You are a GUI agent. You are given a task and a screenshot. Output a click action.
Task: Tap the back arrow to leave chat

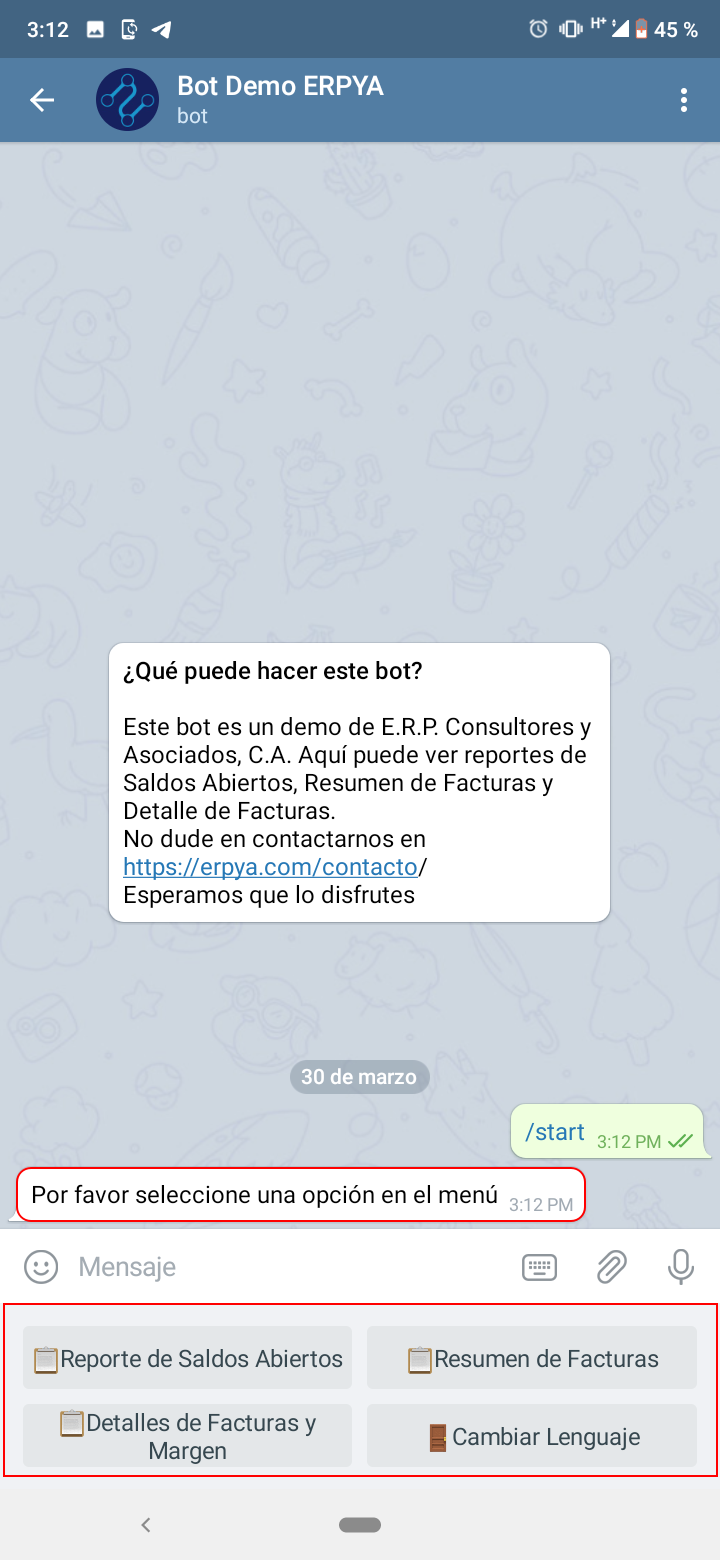coord(41,99)
